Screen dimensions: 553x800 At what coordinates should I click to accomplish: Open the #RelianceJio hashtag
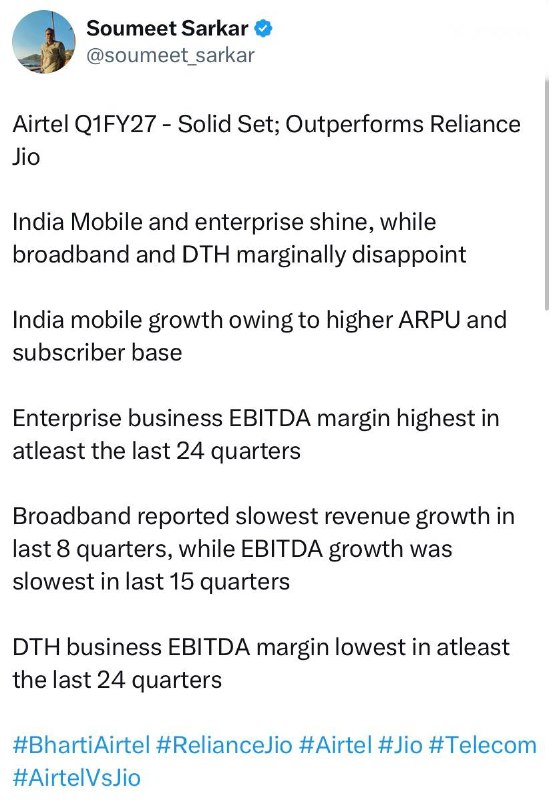click(224, 745)
